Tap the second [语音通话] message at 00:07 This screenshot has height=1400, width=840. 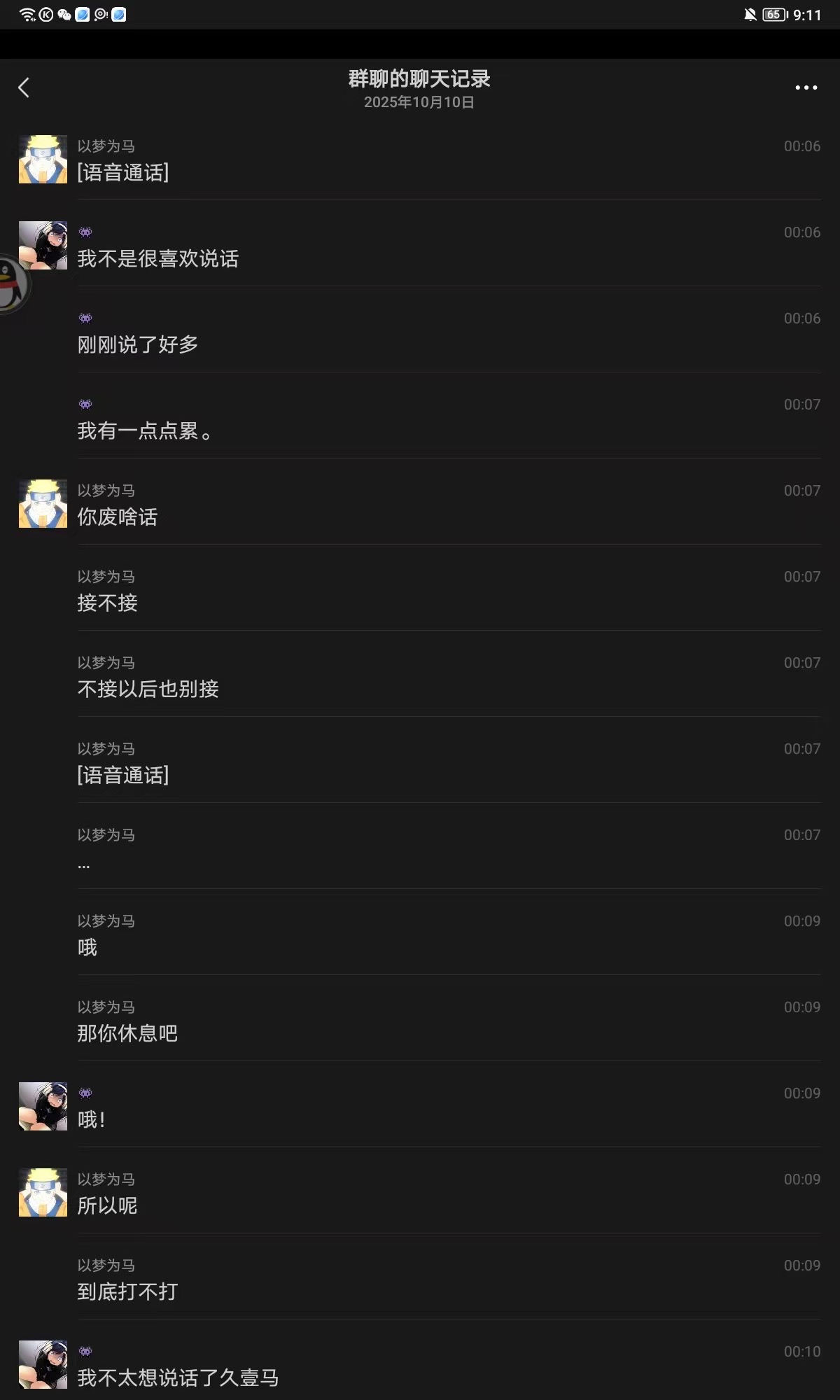coord(125,776)
